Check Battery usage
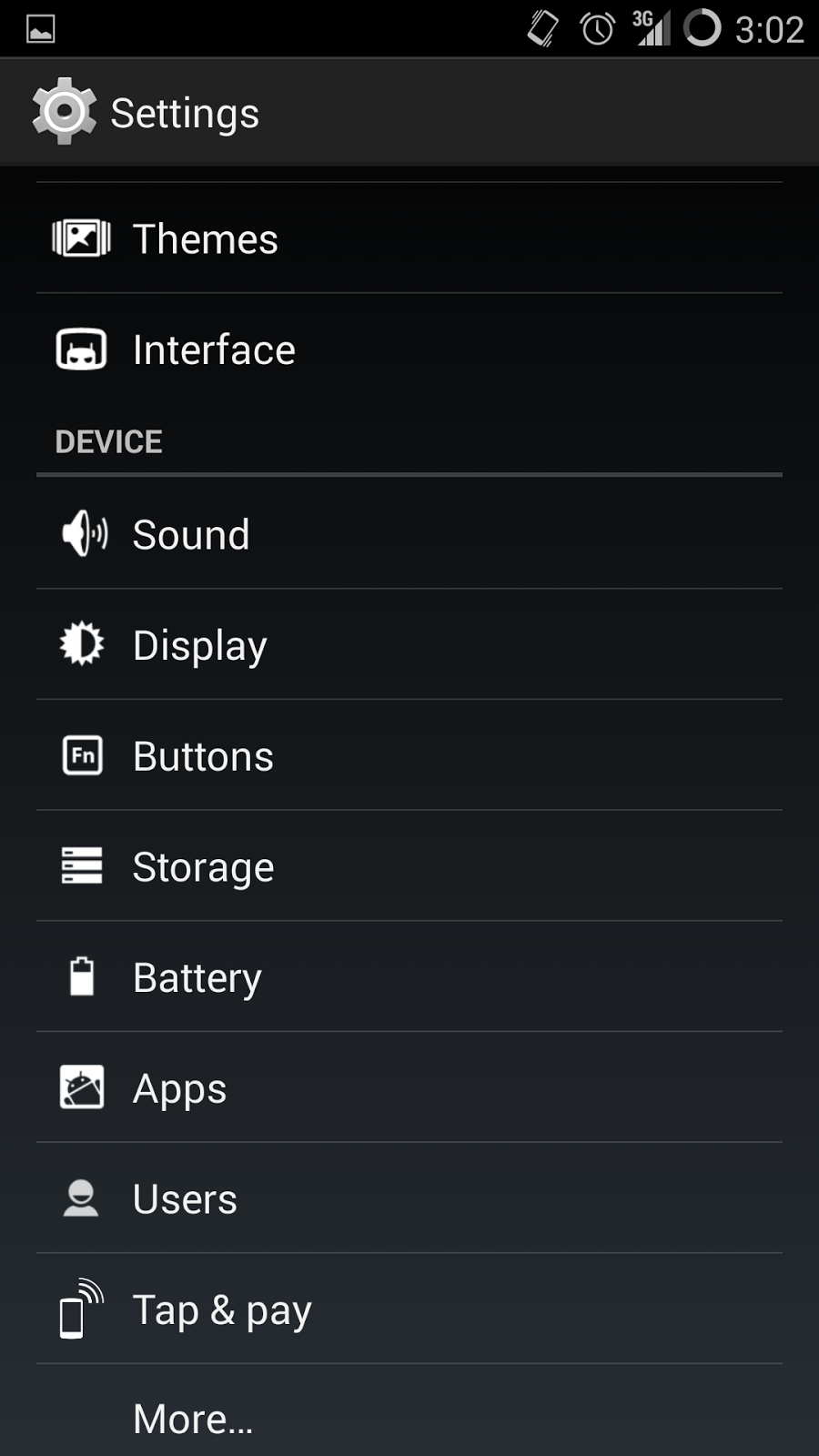The image size is (819, 1456). pos(197,978)
